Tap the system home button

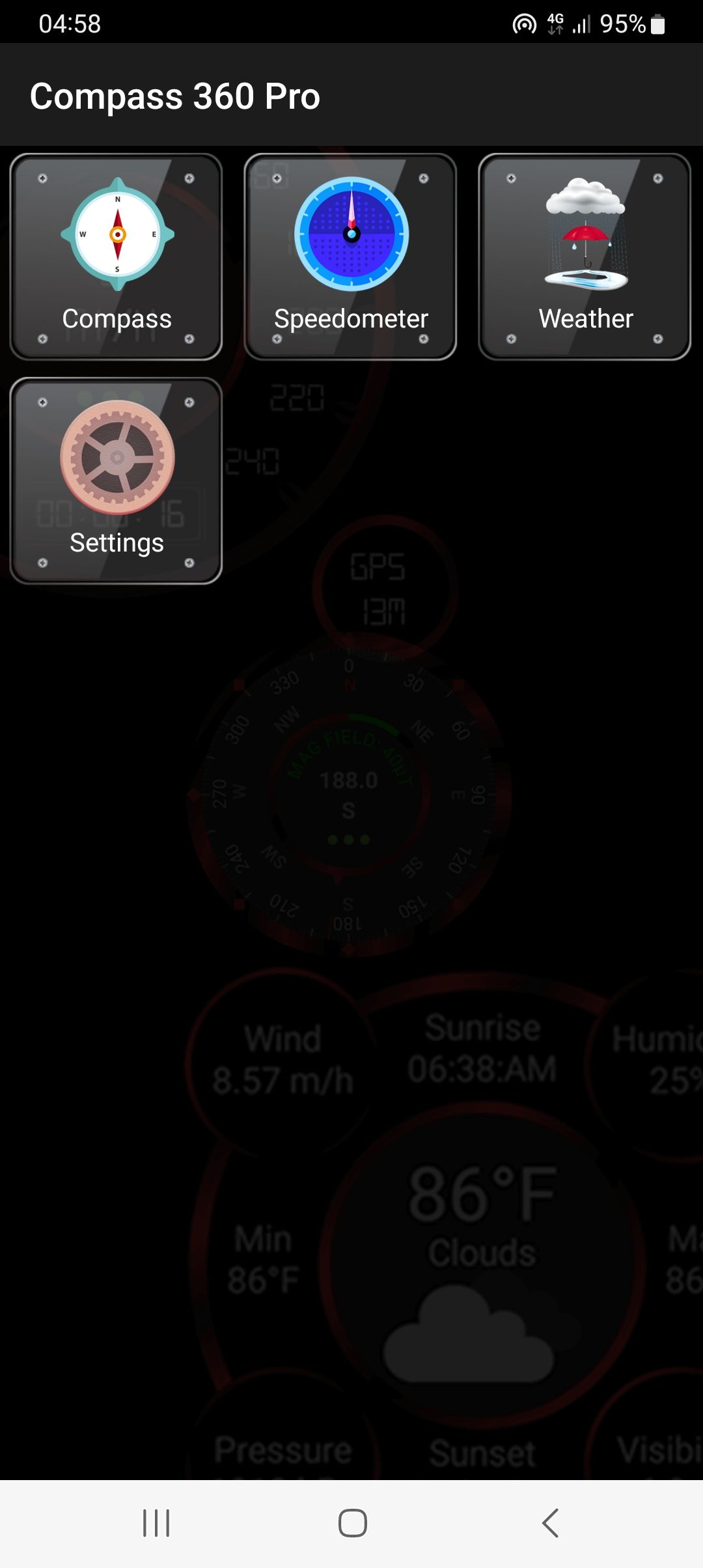tap(352, 1523)
